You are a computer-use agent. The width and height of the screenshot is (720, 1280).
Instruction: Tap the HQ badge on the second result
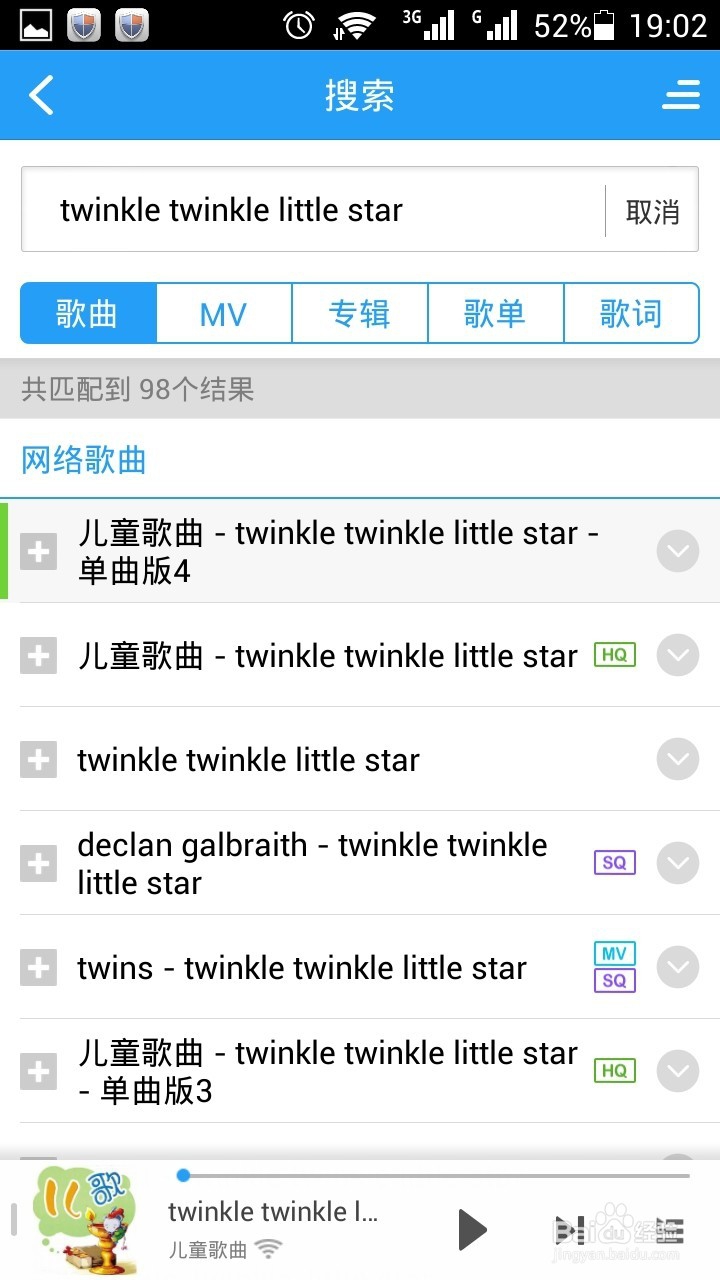click(x=615, y=653)
